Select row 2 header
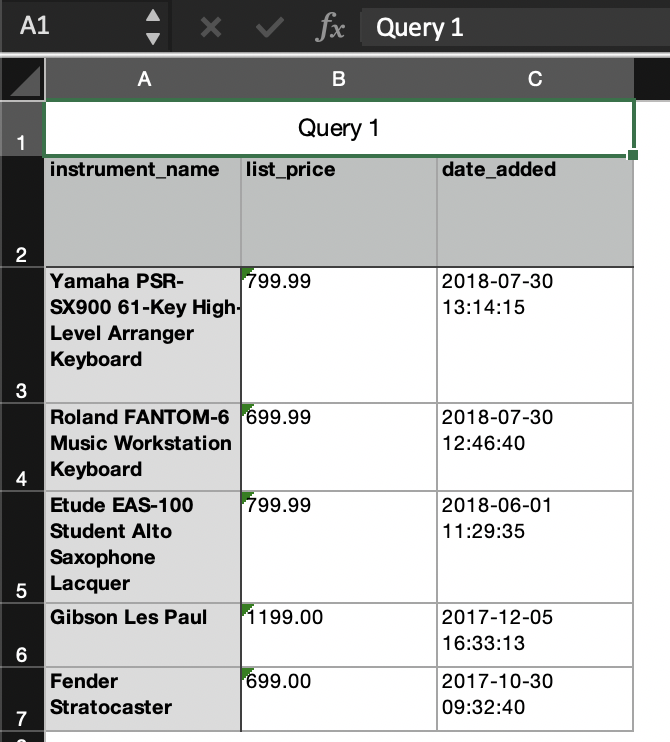Viewport: 670px width, 742px height. click(x=22, y=212)
